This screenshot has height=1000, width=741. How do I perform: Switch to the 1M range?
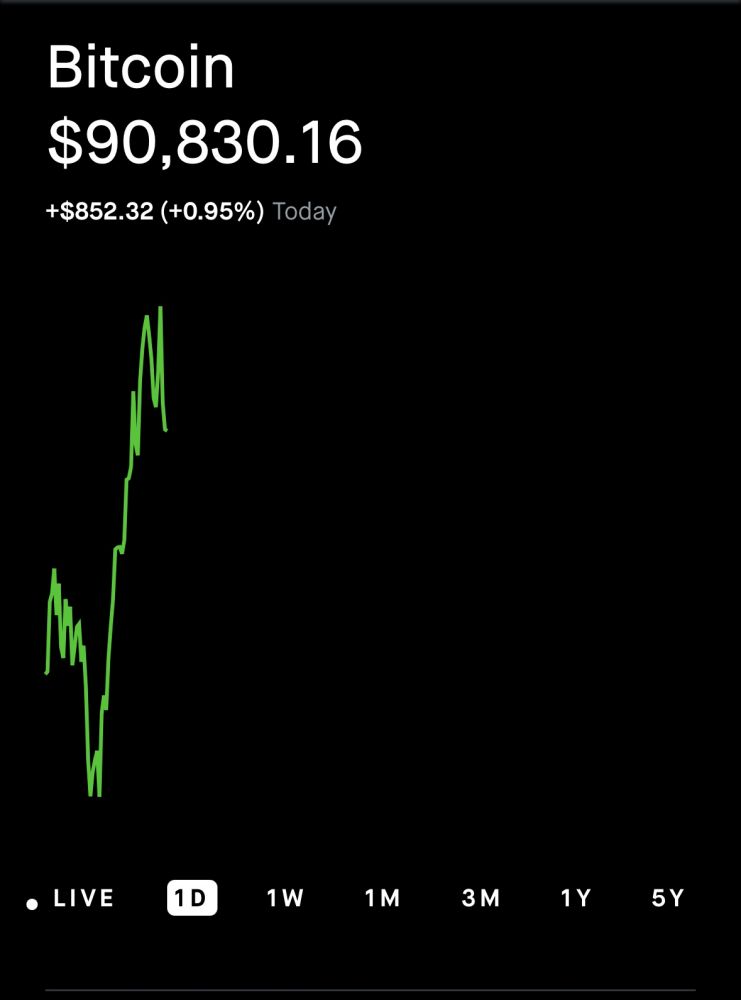(x=382, y=898)
